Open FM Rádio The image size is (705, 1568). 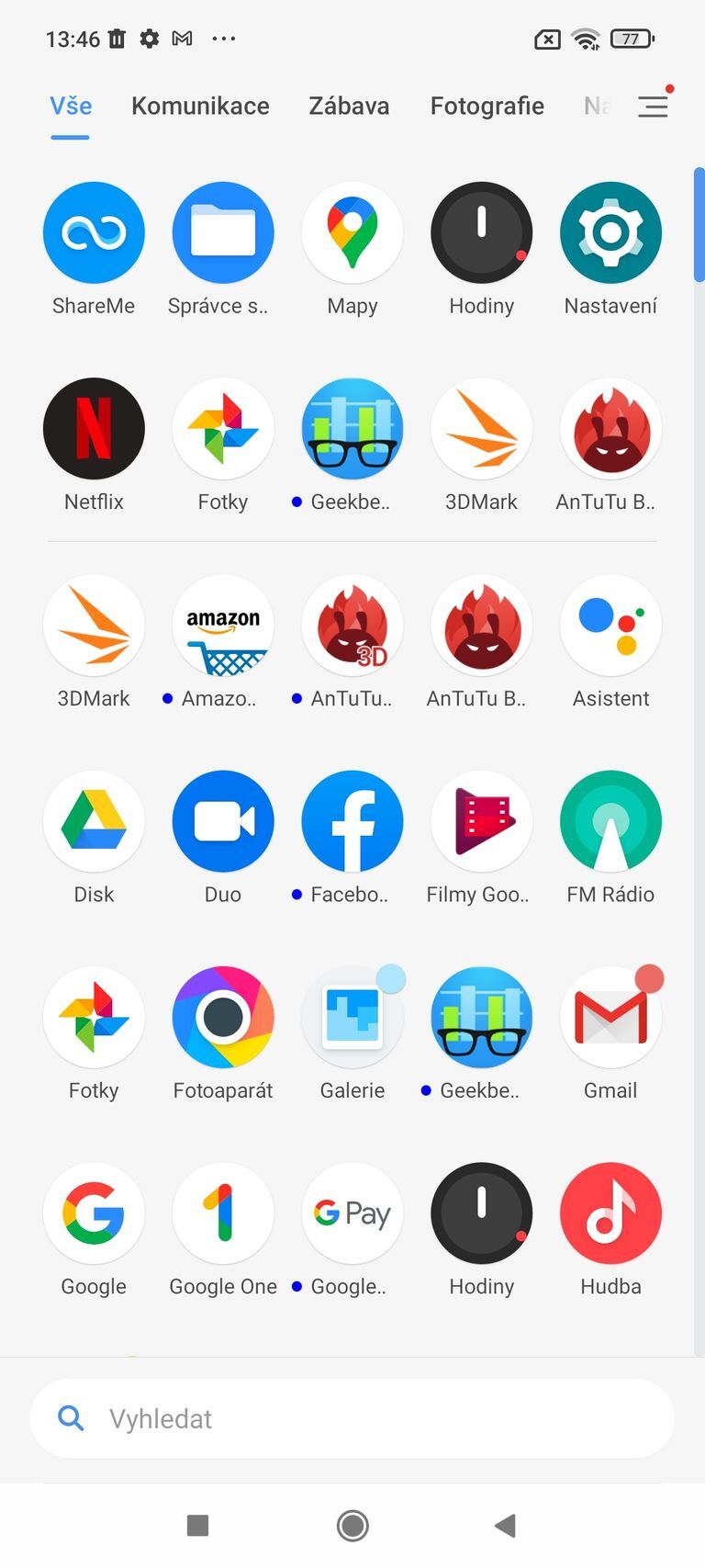(610, 820)
